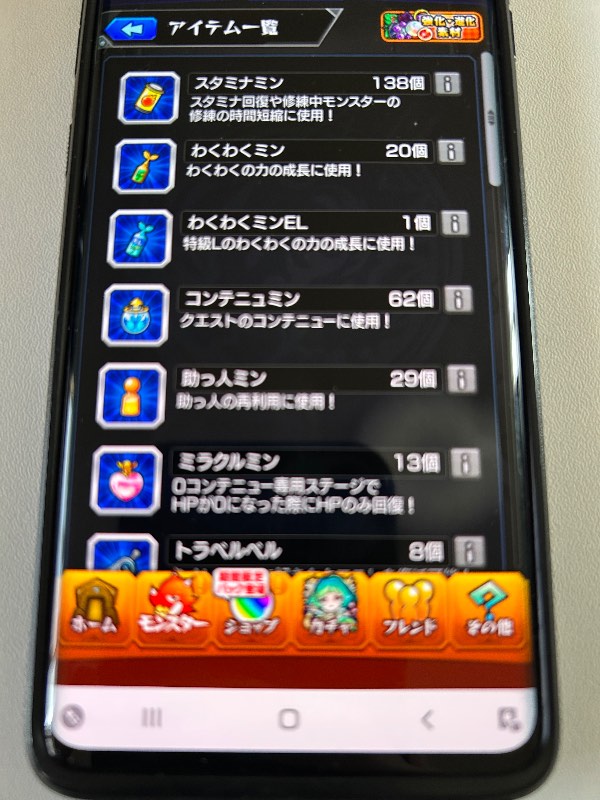Show info about わくわくミンEL

tap(455, 223)
